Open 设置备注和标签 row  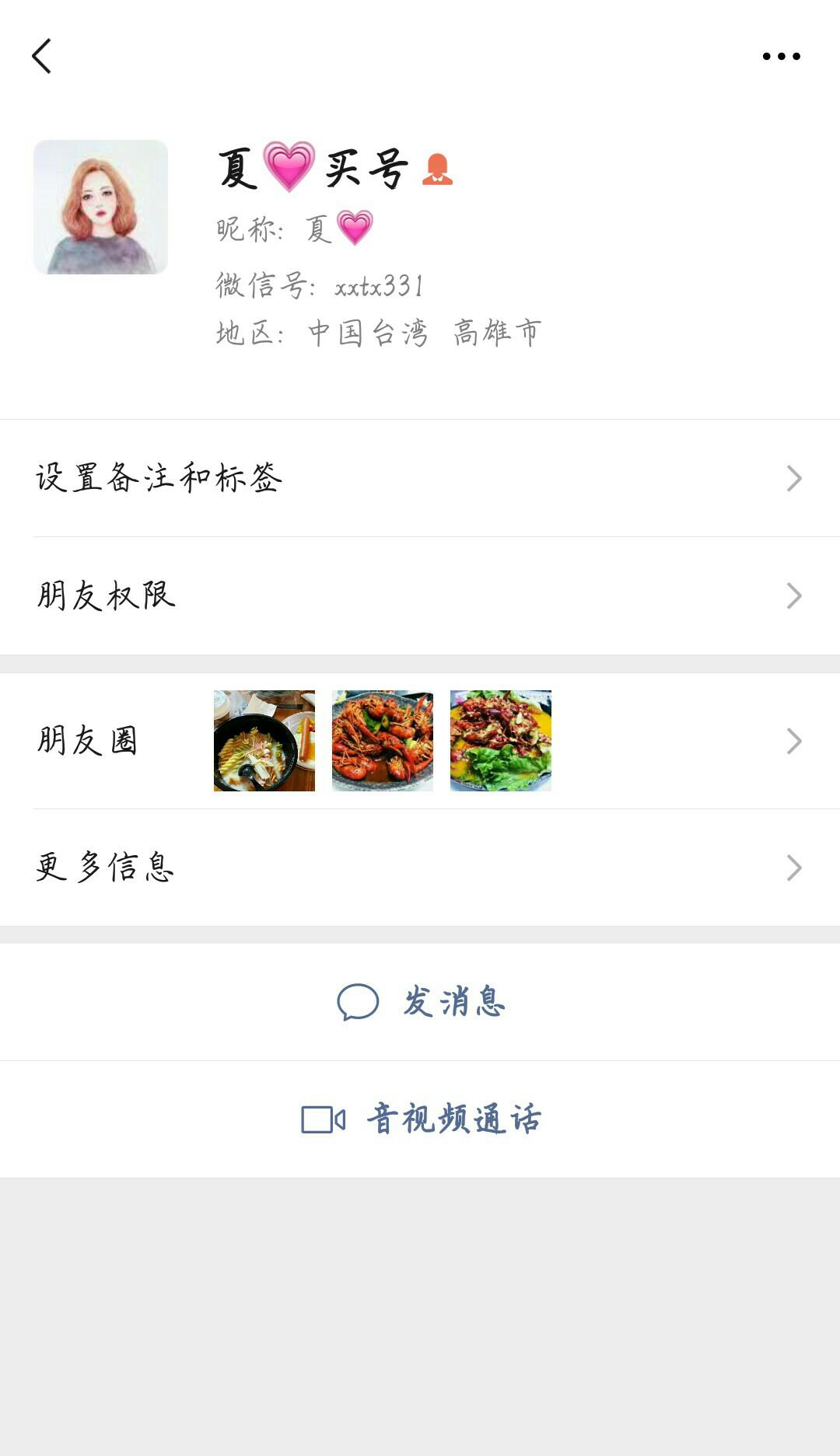point(420,478)
